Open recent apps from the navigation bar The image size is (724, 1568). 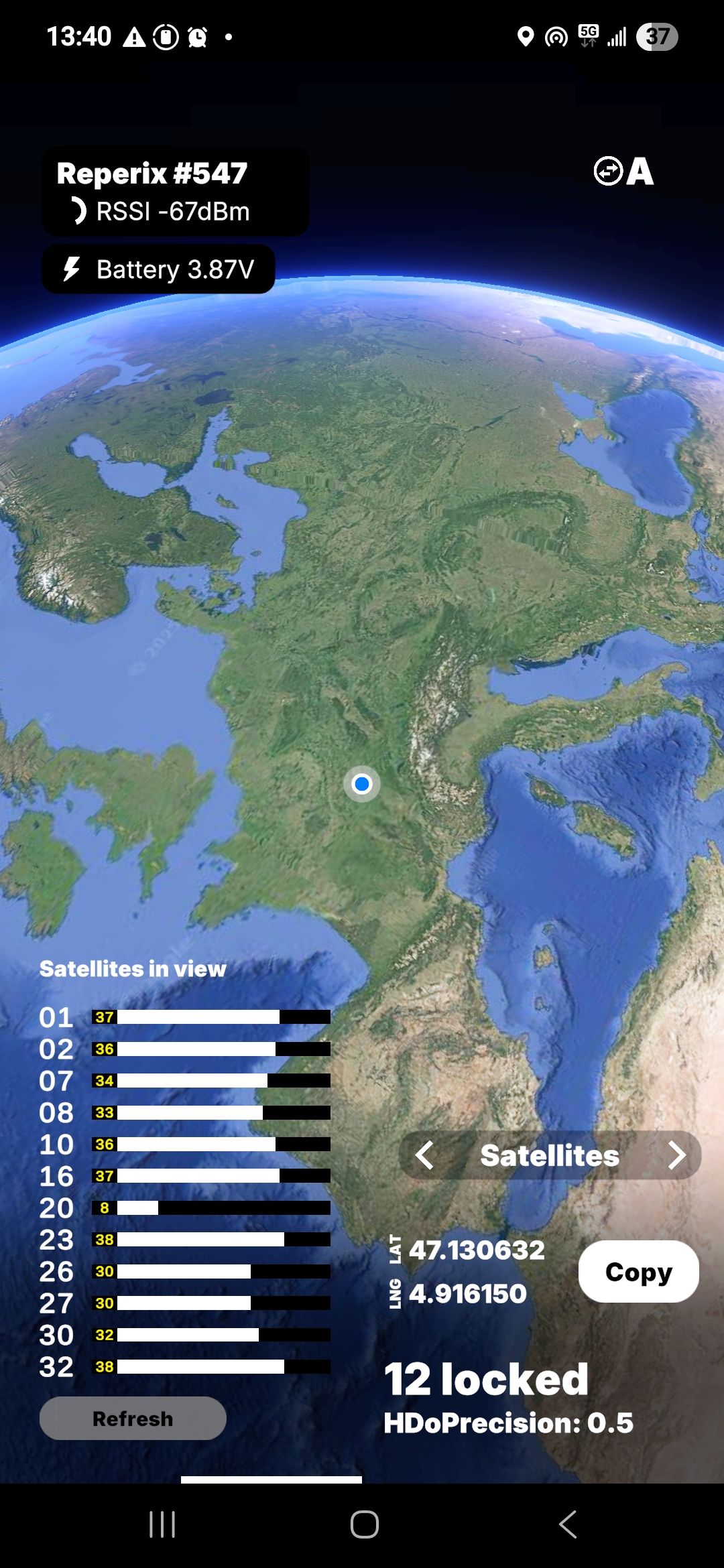[x=162, y=1524]
